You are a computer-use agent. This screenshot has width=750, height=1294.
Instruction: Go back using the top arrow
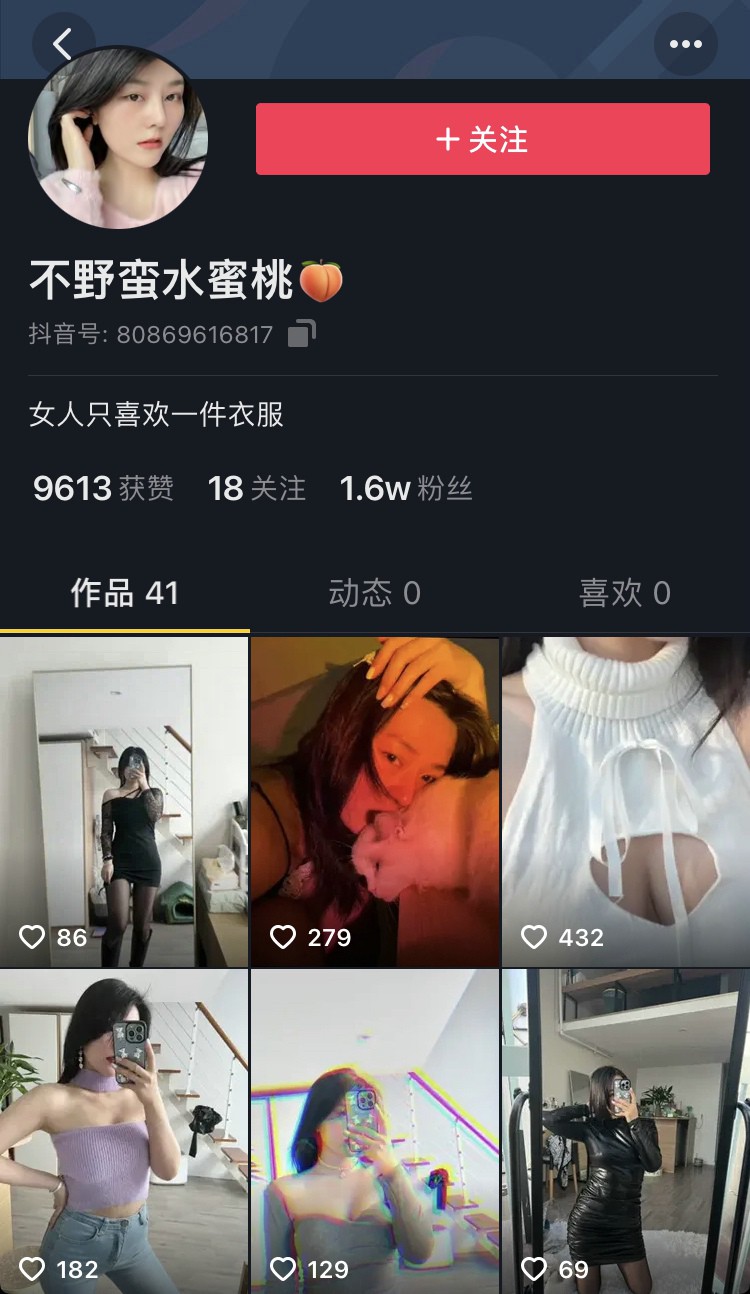pyautogui.click(x=63, y=44)
